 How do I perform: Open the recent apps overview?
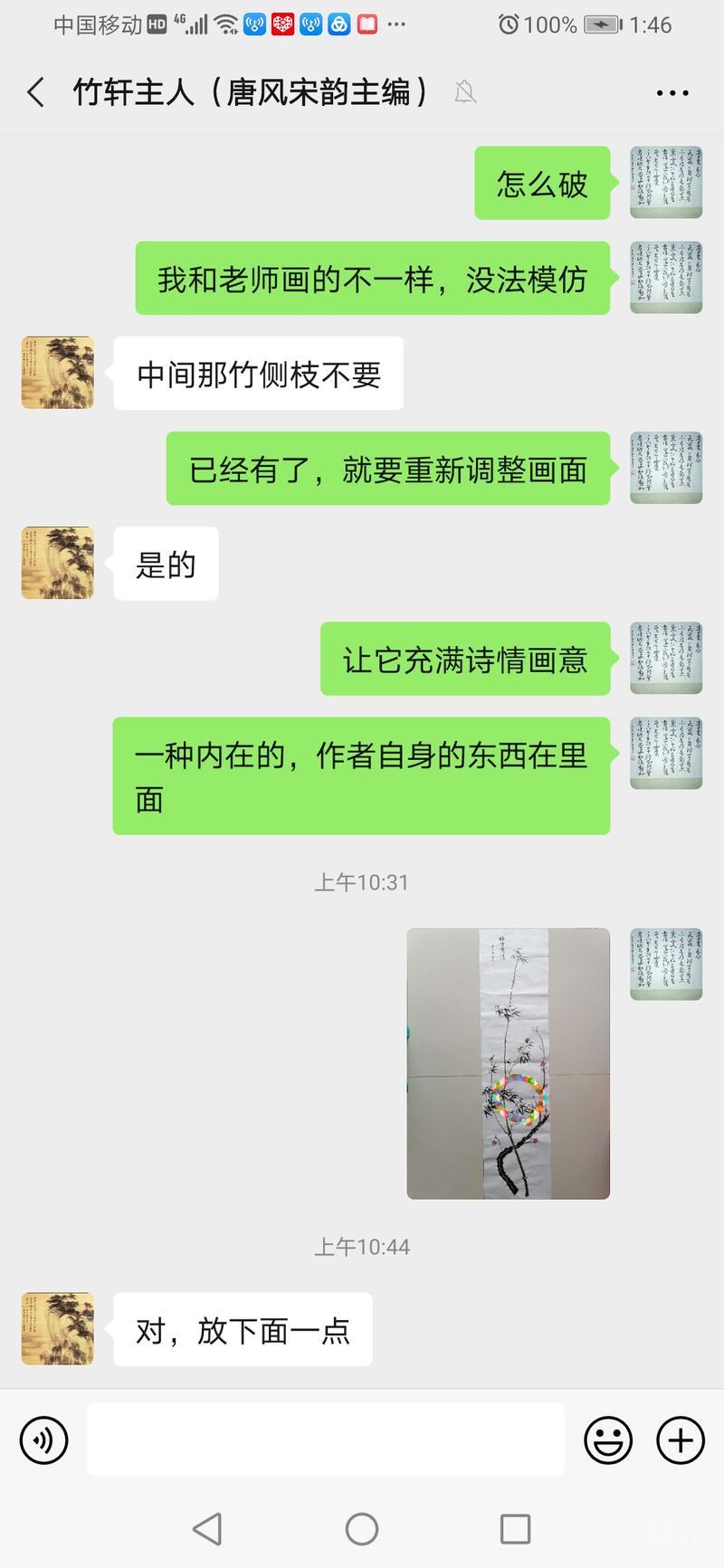[515, 1529]
